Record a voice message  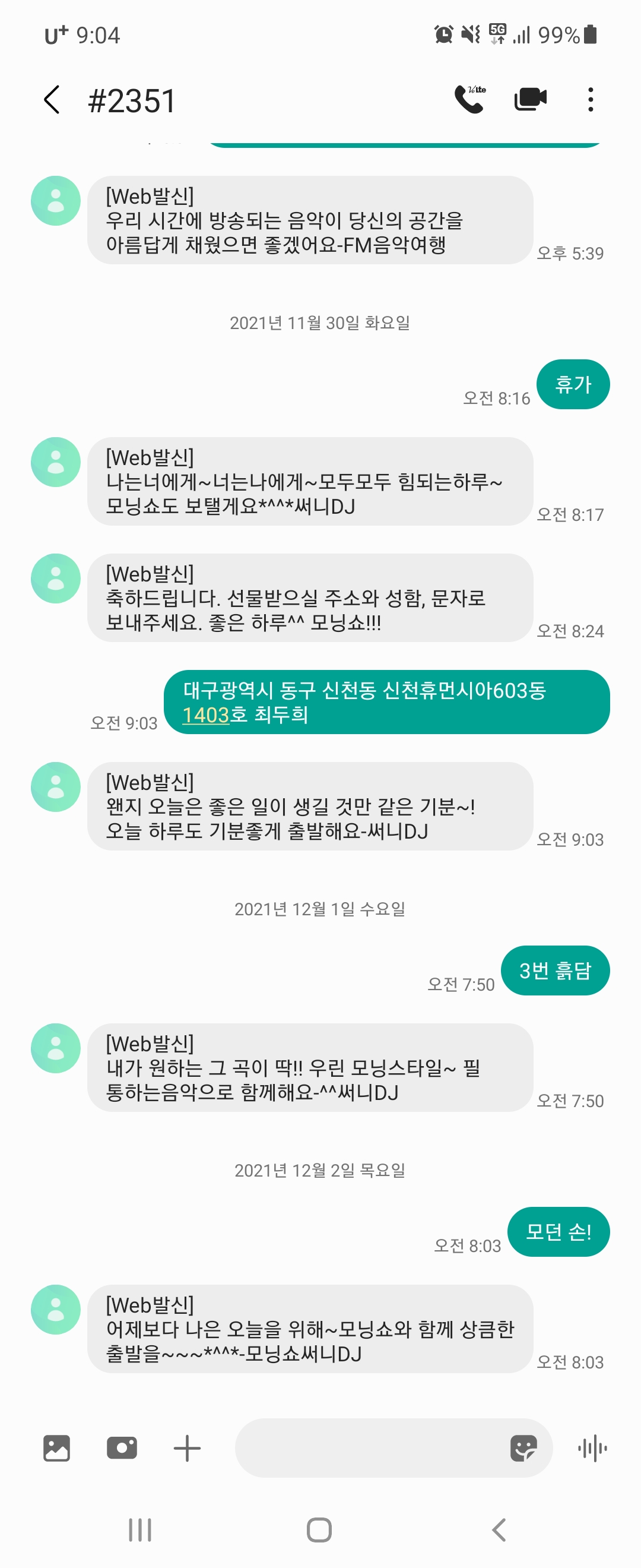tap(592, 1448)
